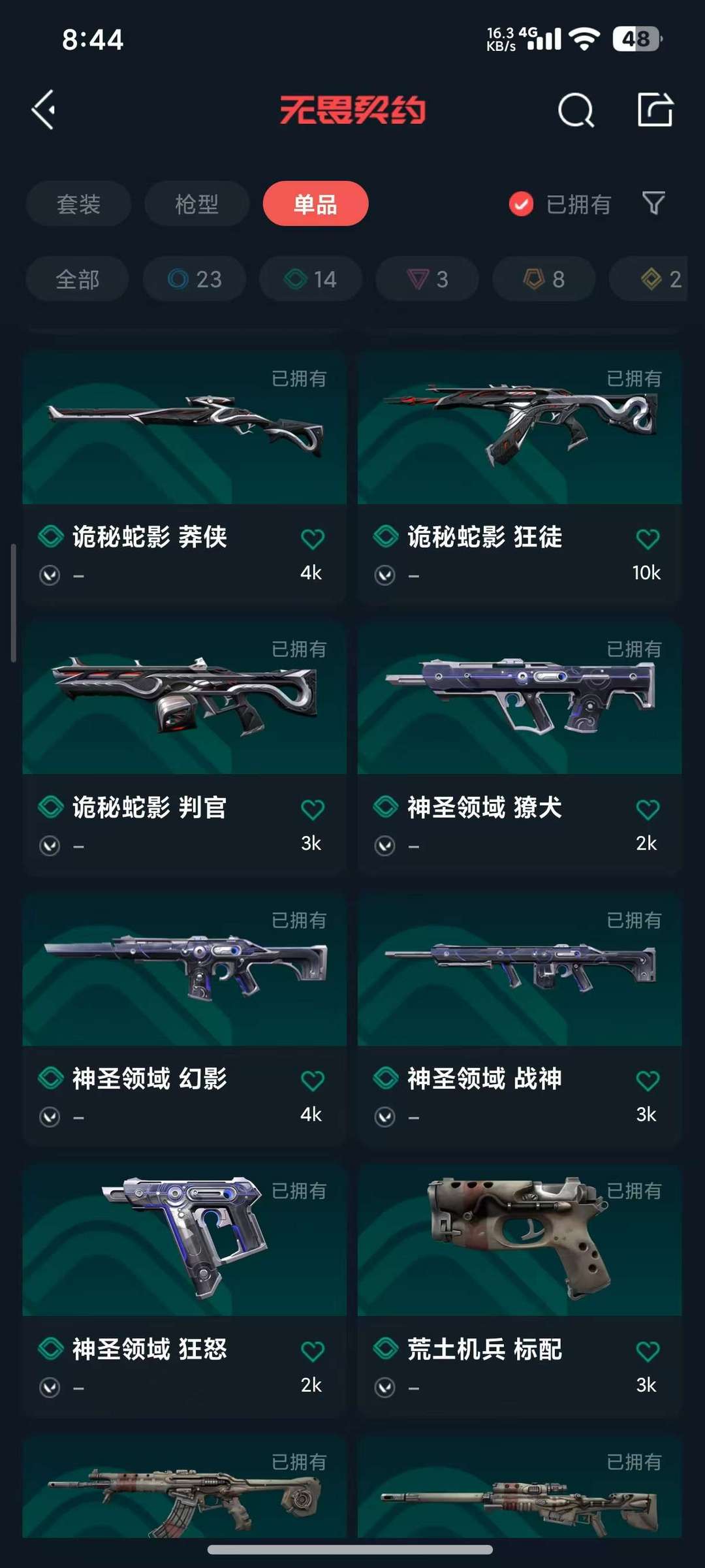Screen dimensions: 705x1568
Task: Open the 神圣领域 战神 skin card
Action: pos(520,1018)
